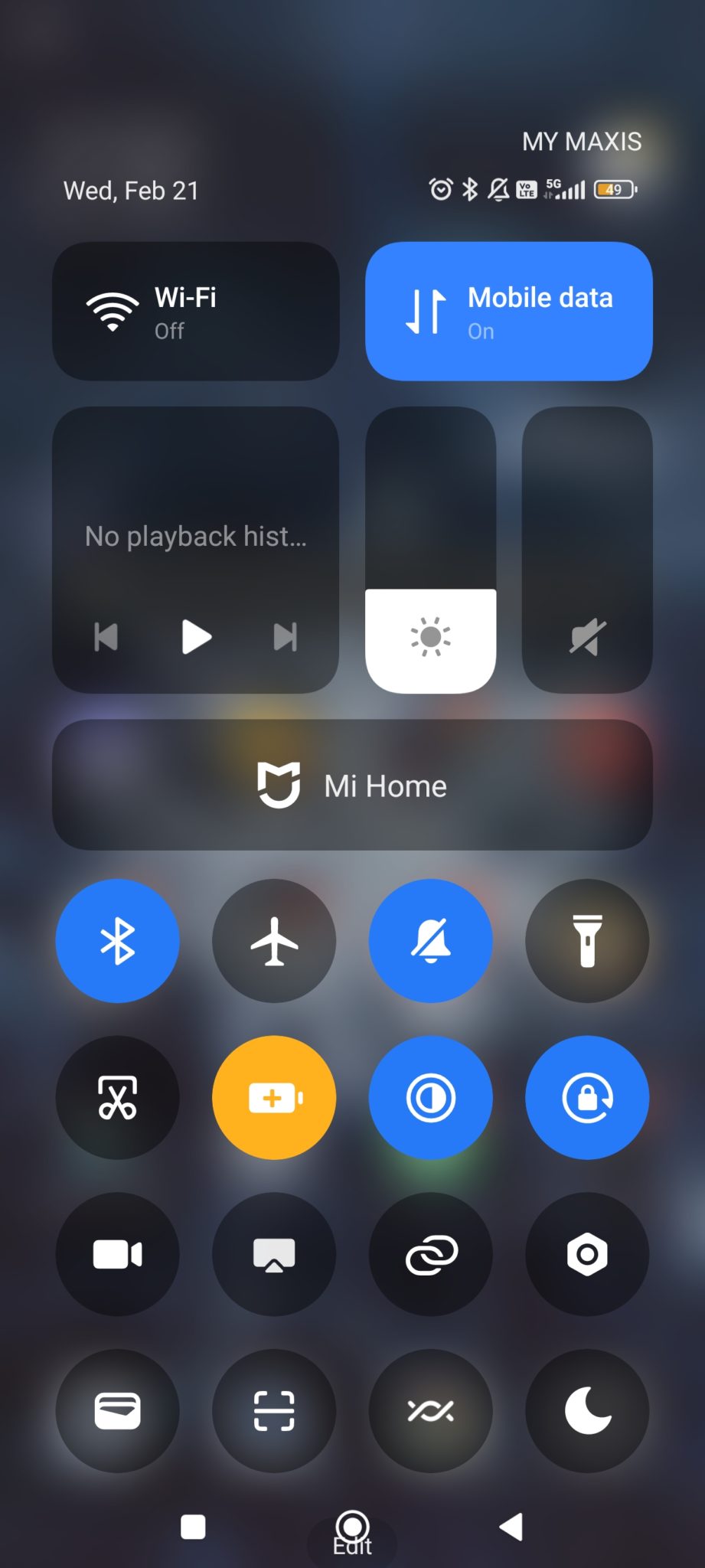Go back using the navigation bar
The height and width of the screenshot is (1568, 705).
[511, 1527]
